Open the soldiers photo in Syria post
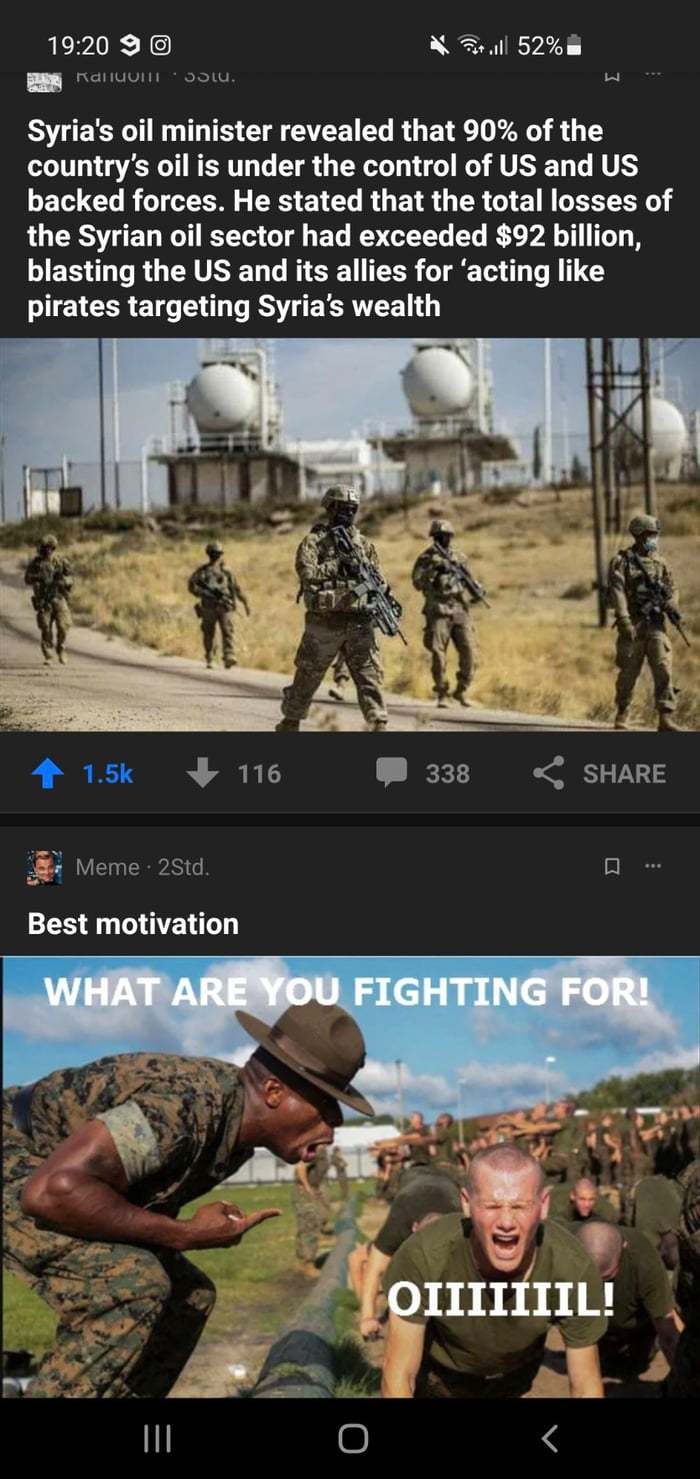Image resolution: width=700 pixels, height=1479 pixels. (350, 535)
